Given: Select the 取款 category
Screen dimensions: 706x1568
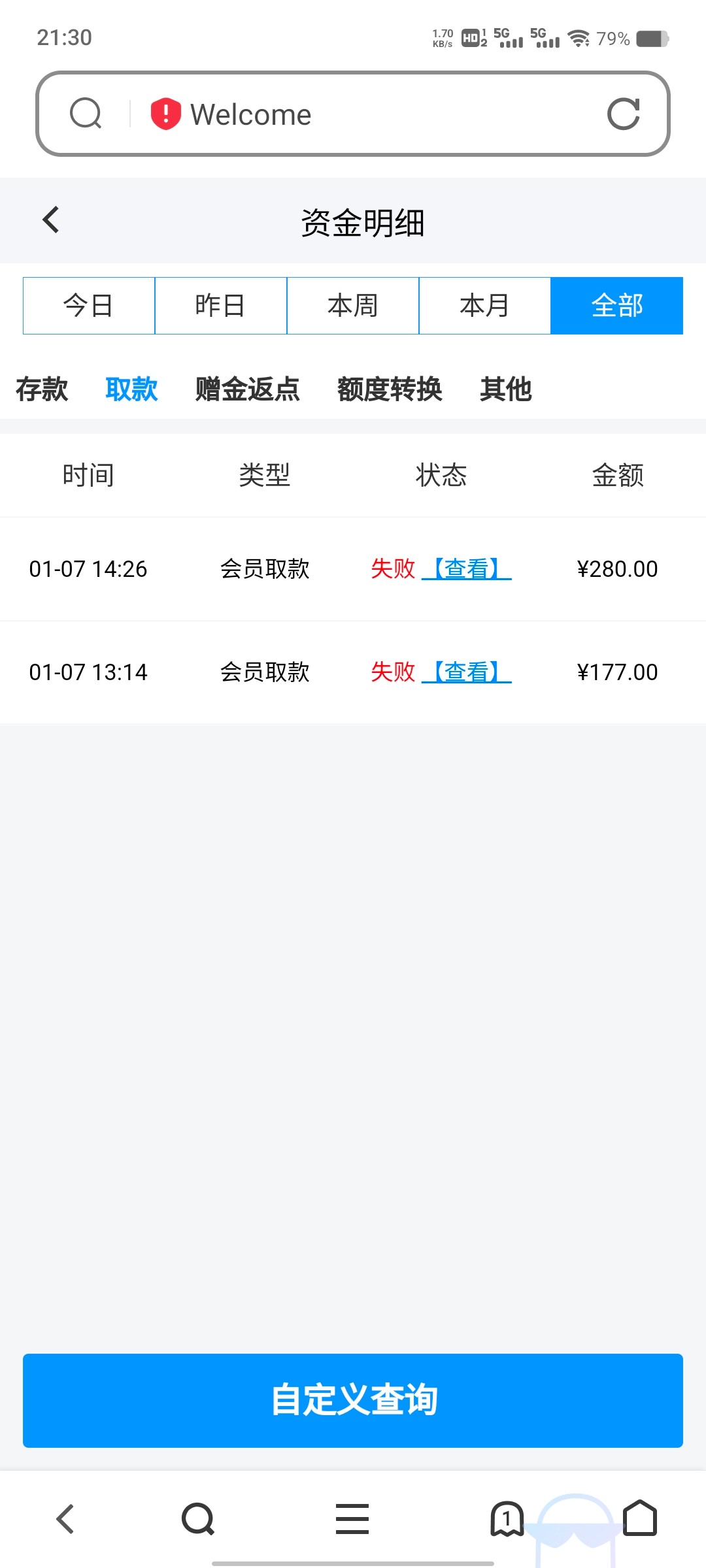Looking at the screenshot, I should tap(131, 389).
